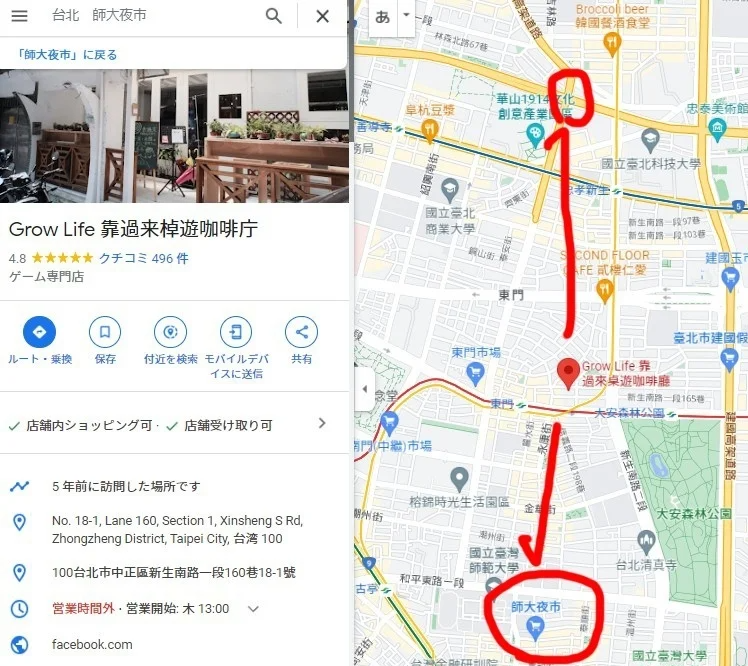Open the Grow Life place photo
Image resolution: width=748 pixels, height=666 pixels.
point(174,136)
